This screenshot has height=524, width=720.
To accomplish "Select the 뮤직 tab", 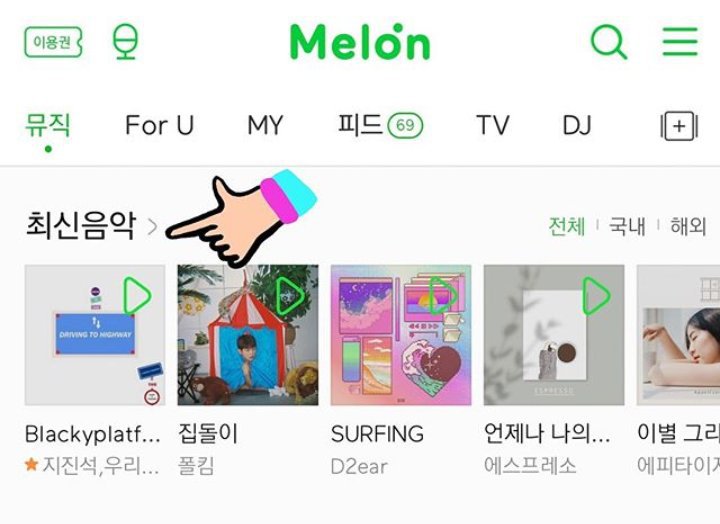I will point(48,126).
